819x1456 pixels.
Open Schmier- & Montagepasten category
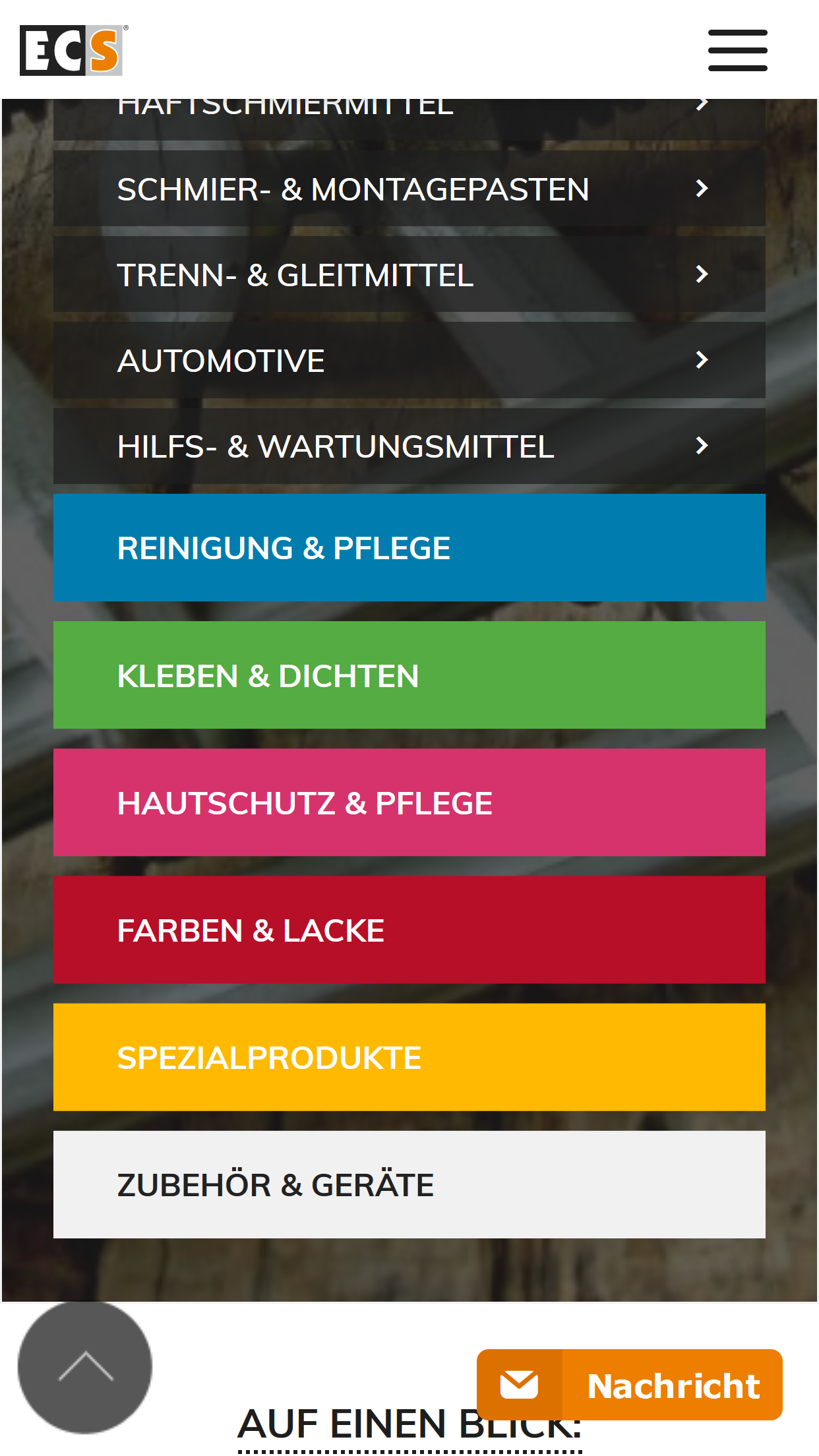409,189
